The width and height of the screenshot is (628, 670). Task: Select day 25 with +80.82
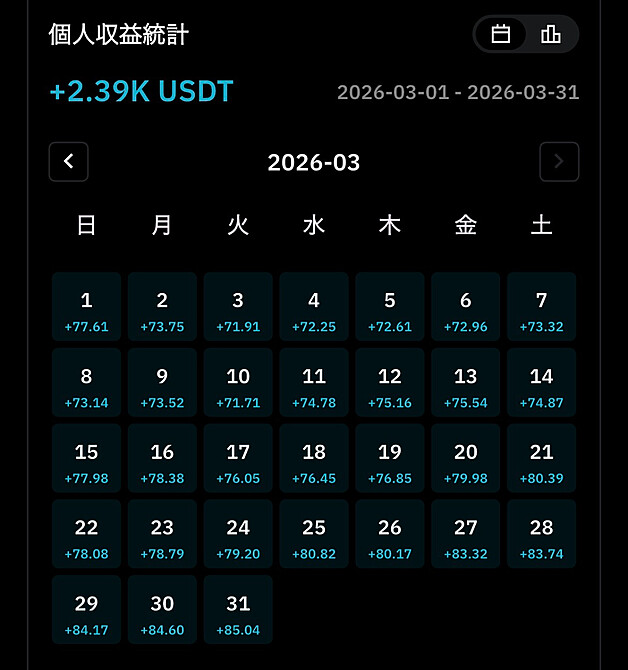click(x=314, y=534)
